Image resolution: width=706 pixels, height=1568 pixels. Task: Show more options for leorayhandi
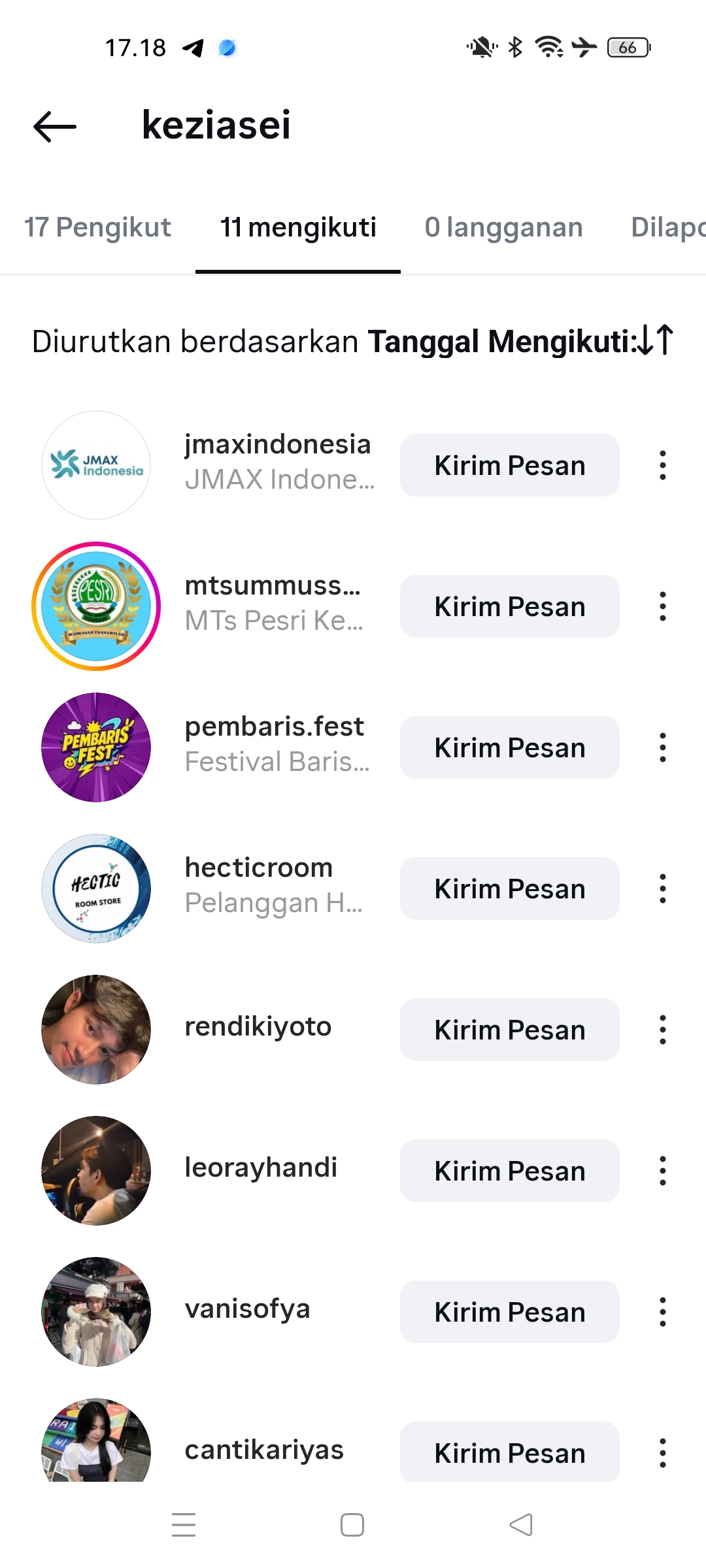(x=662, y=1171)
